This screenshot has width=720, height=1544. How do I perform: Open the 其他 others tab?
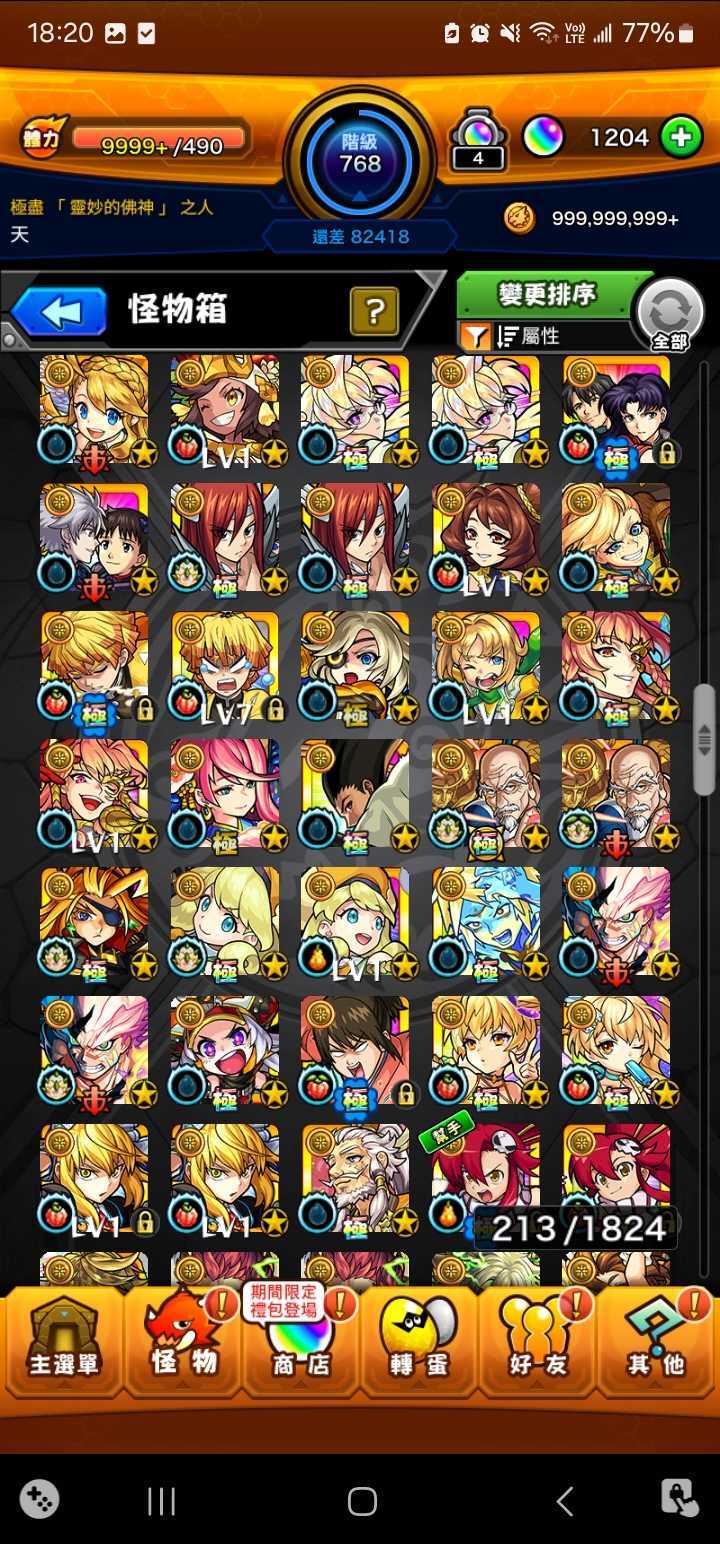coord(656,1342)
